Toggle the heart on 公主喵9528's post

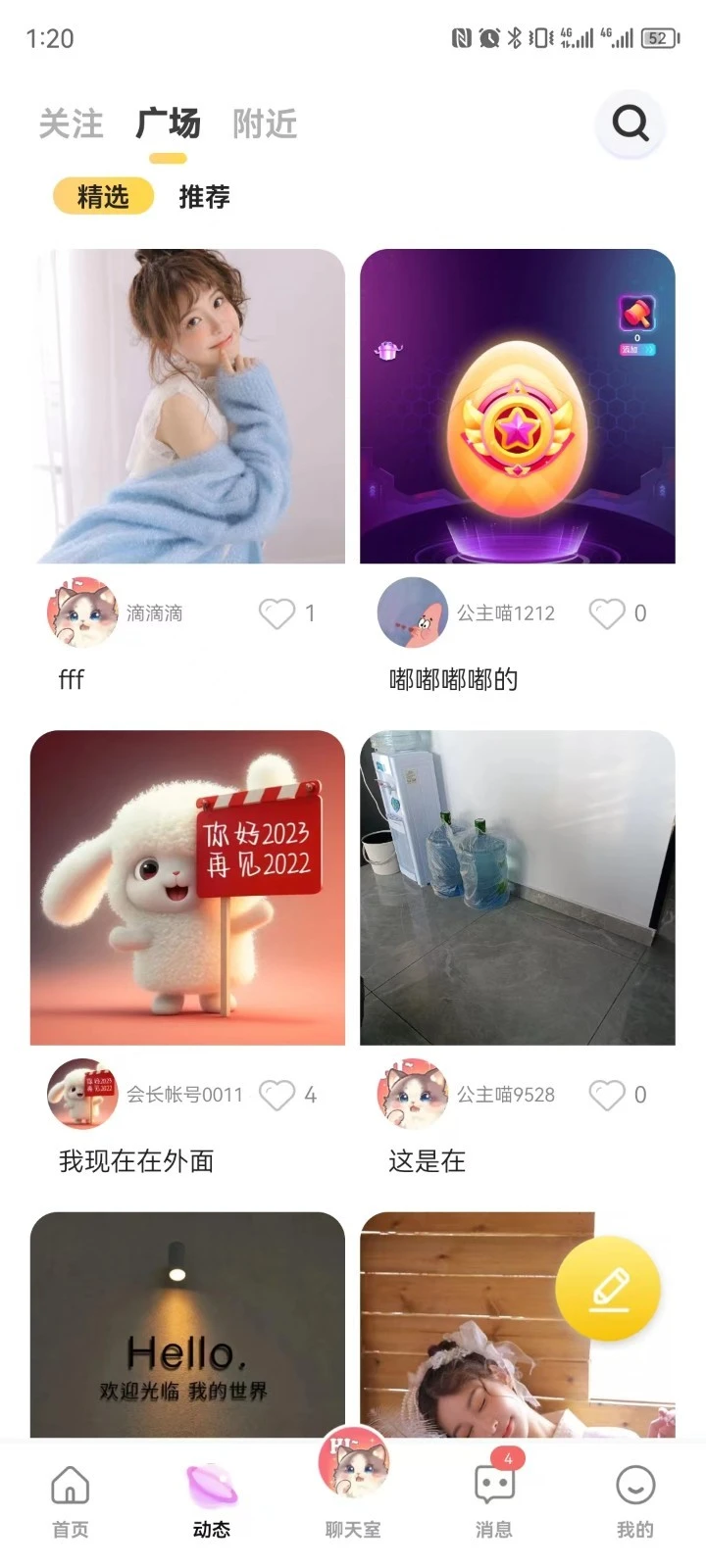(607, 1095)
